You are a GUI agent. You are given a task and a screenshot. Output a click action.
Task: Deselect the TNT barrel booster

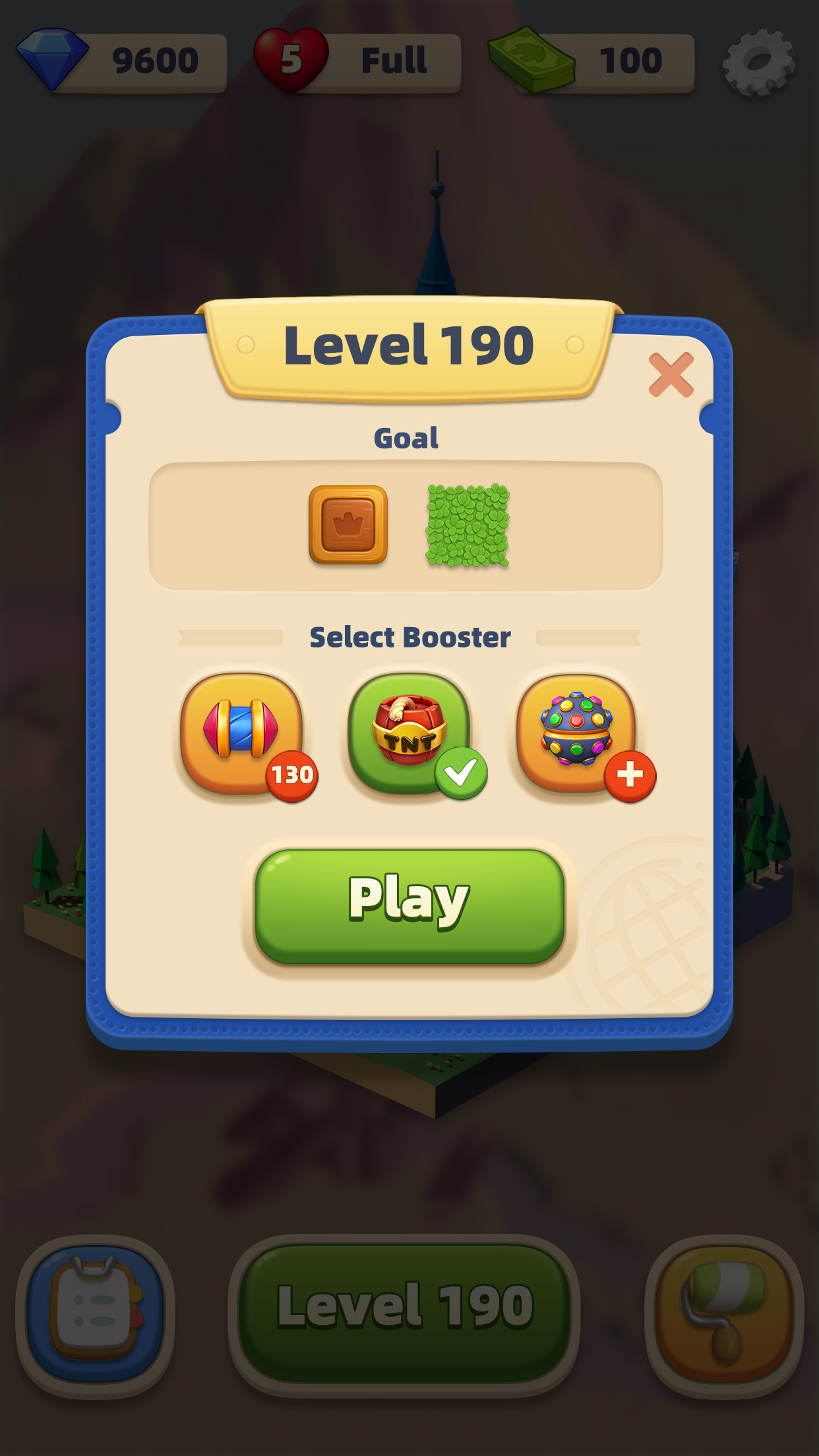click(x=409, y=733)
